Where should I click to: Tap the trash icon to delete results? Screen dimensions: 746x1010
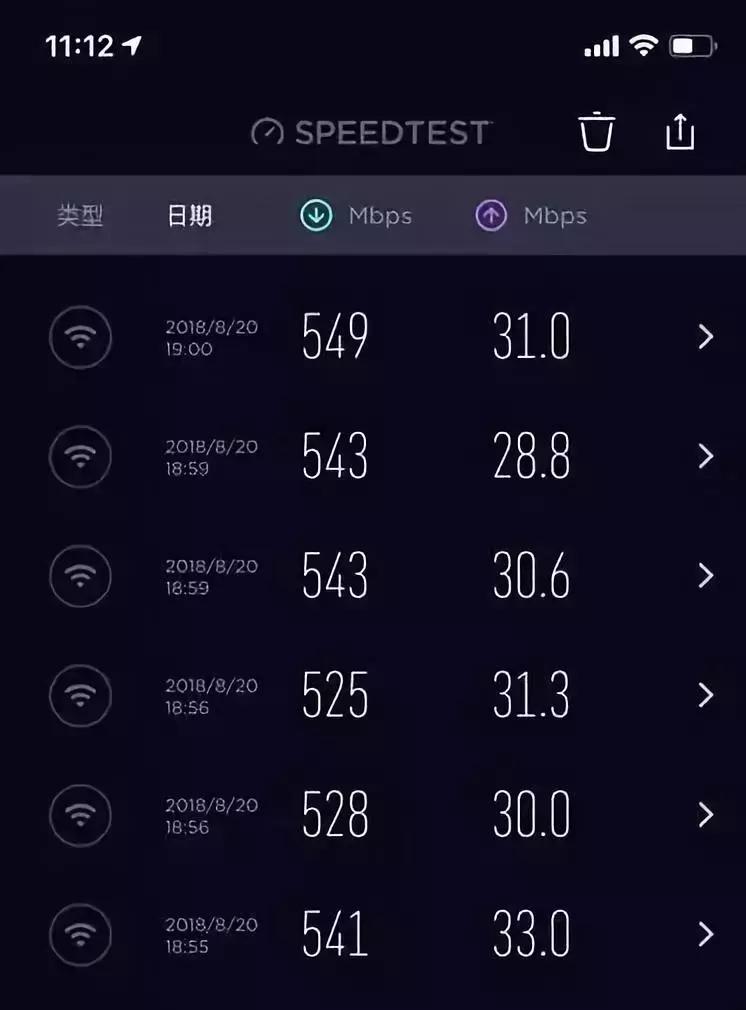(596, 131)
